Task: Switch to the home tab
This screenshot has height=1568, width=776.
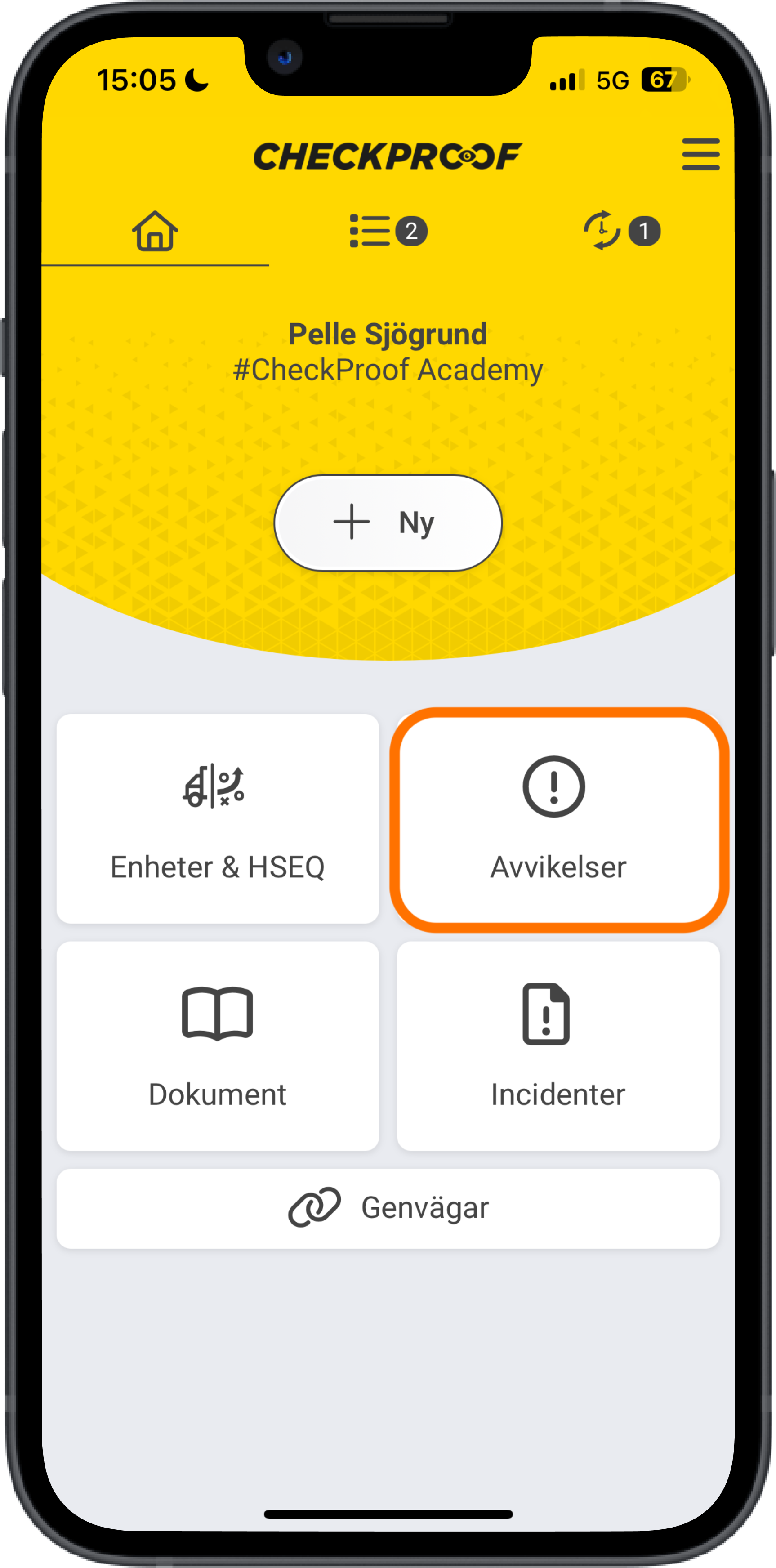Action: 155,232
